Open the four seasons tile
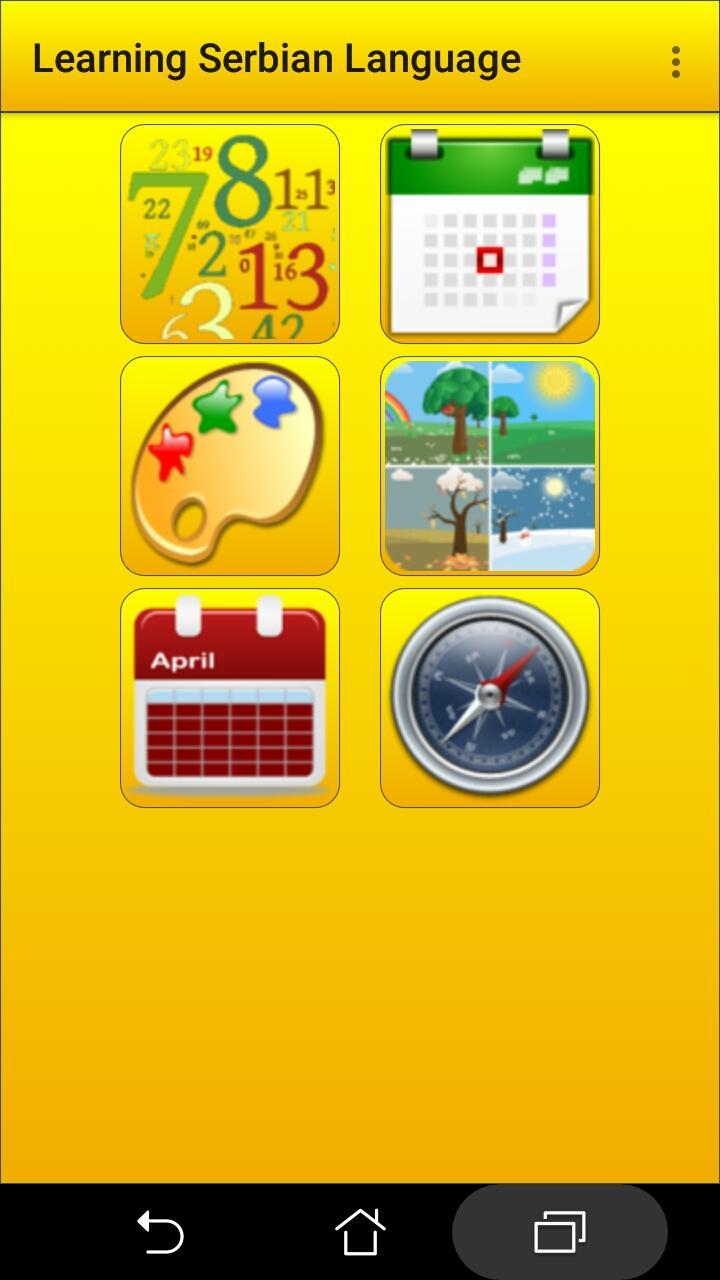The width and height of the screenshot is (720, 1280). [x=490, y=466]
